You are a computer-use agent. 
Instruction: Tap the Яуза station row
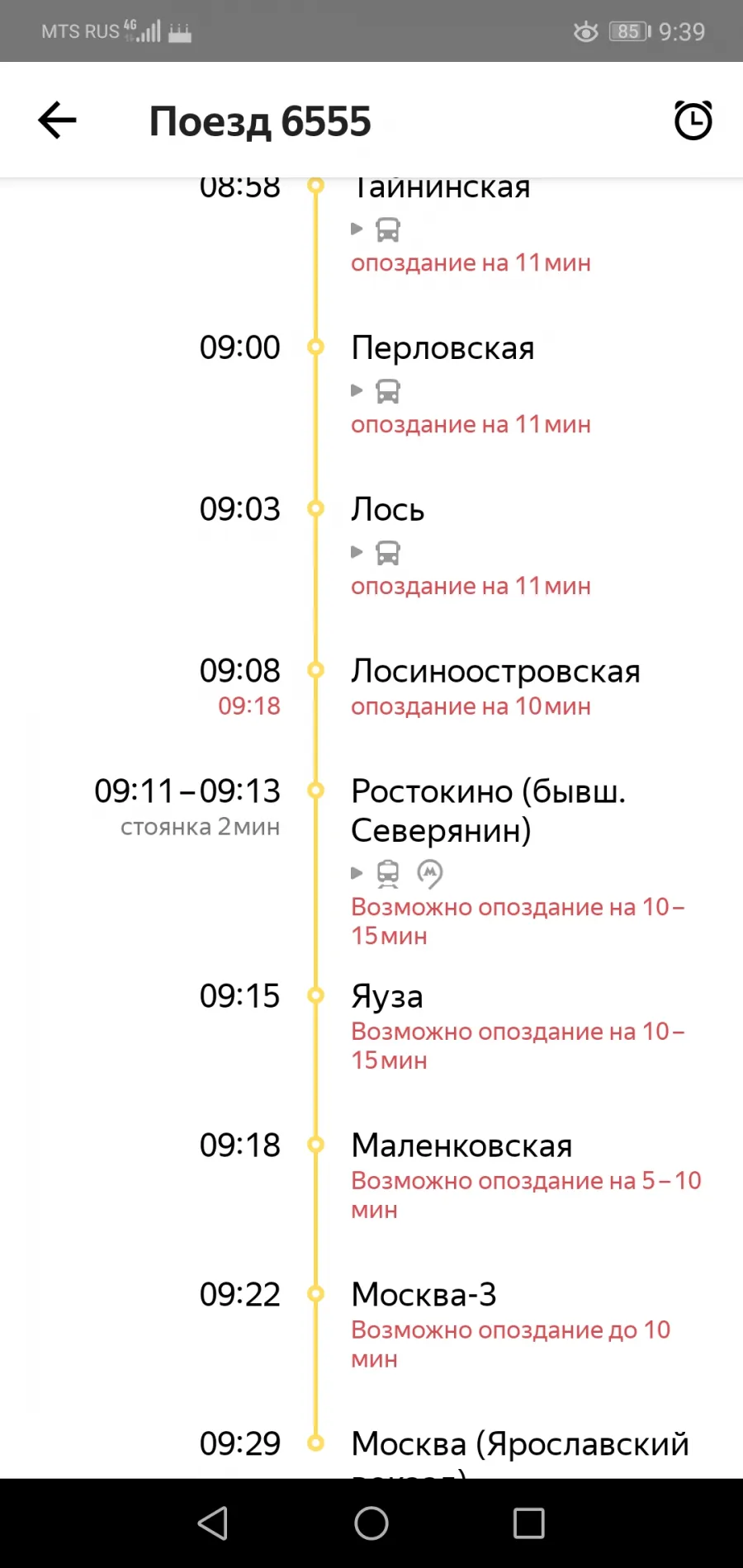tap(371, 1026)
